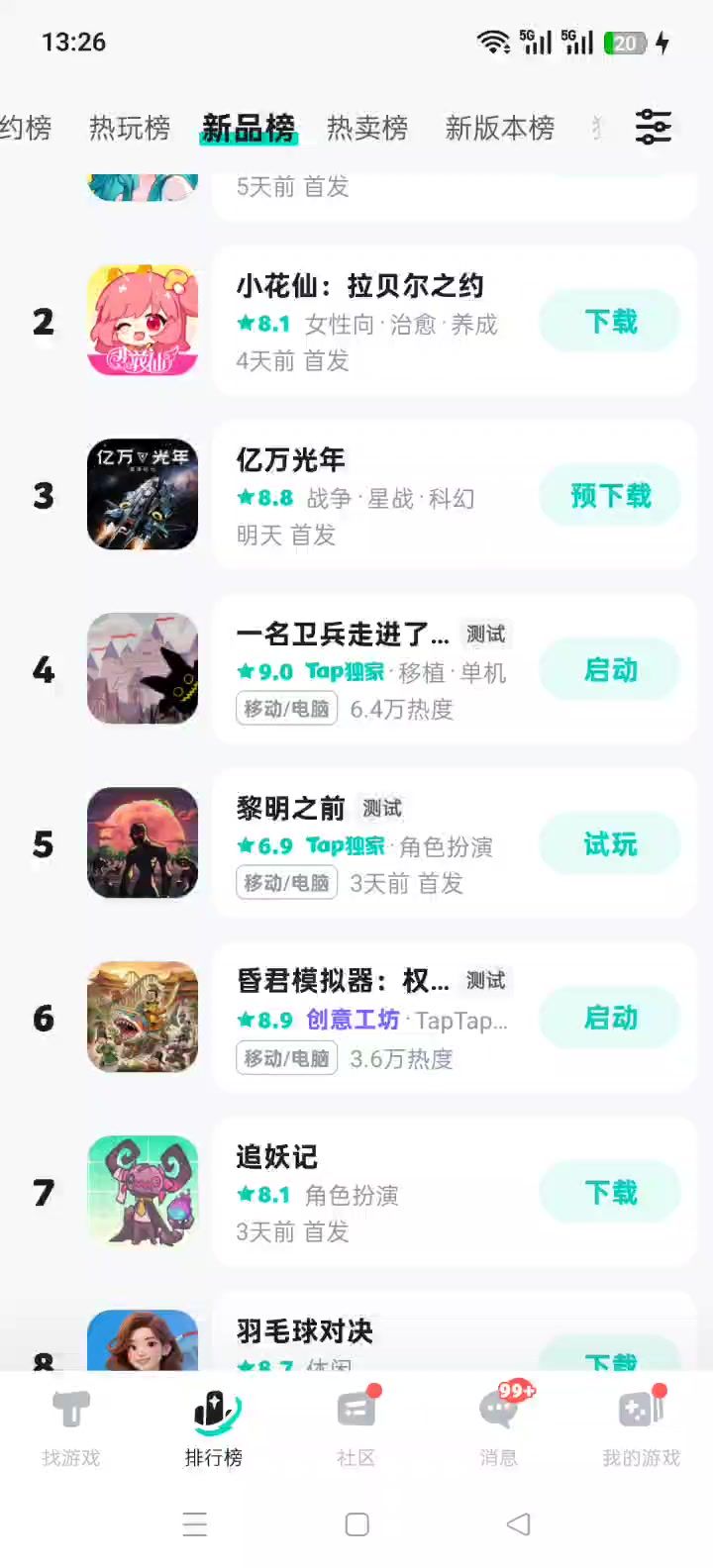This screenshot has width=713, height=1568.
Task: Open the filter settings icon
Action: point(653,128)
